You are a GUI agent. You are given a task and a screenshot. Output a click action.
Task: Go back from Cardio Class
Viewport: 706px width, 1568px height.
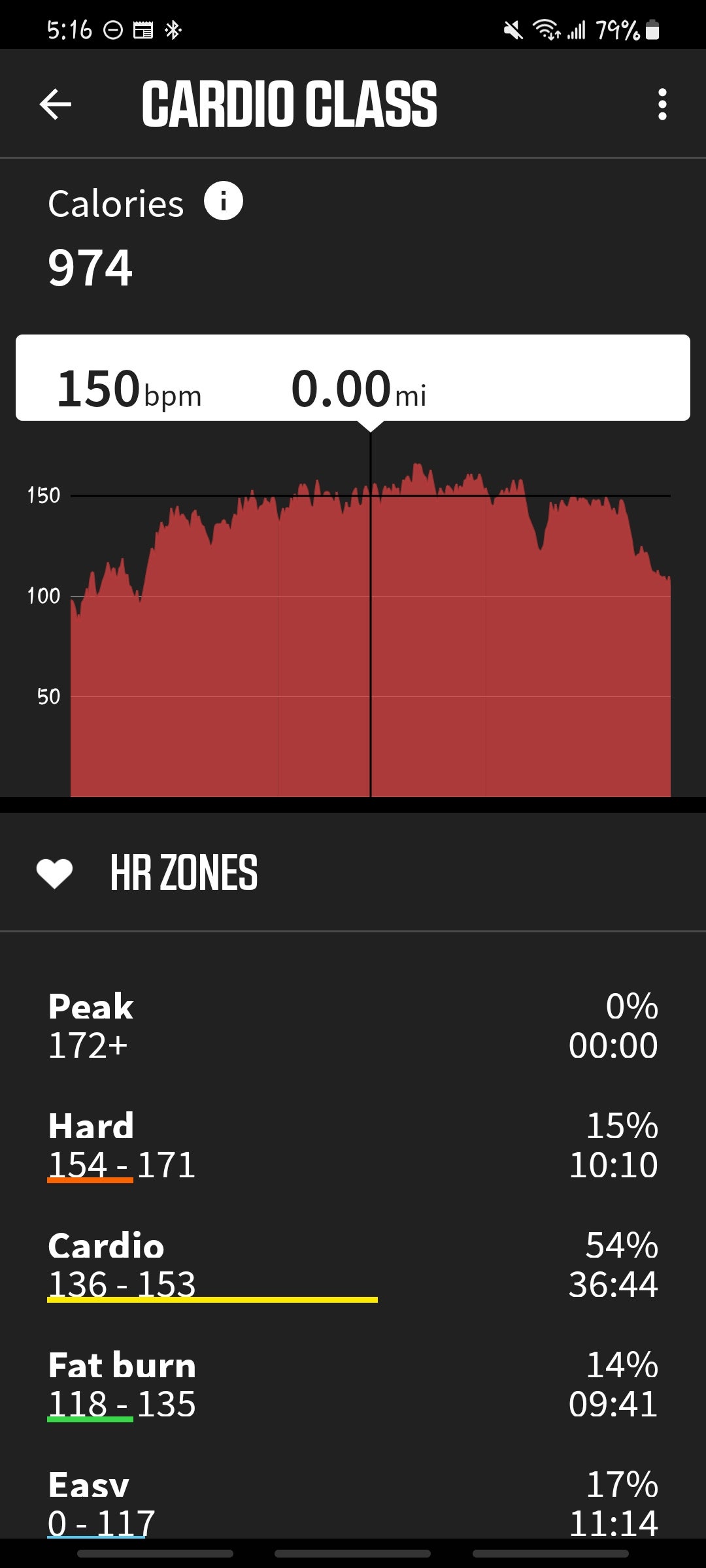coord(56,105)
